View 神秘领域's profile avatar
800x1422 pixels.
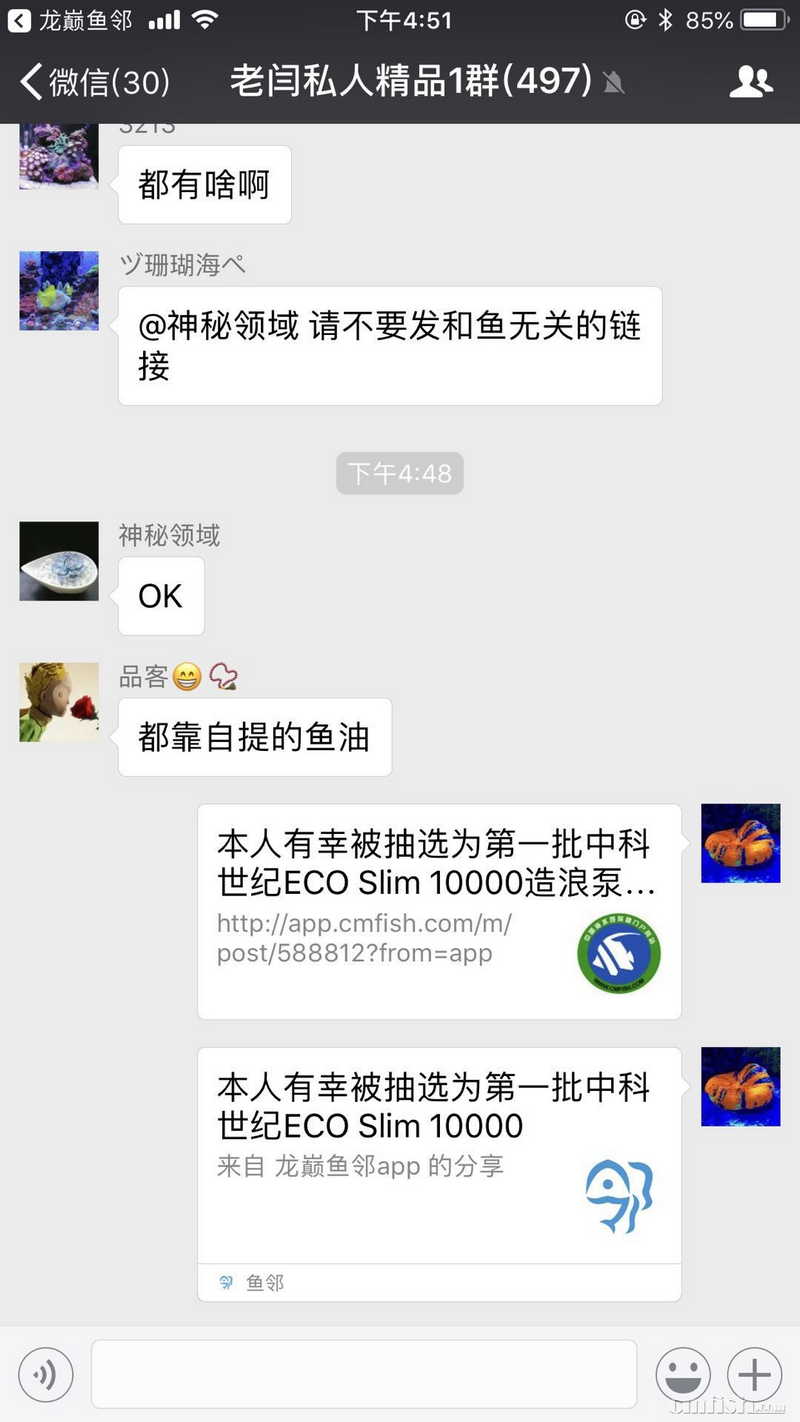pyautogui.click(x=59, y=561)
